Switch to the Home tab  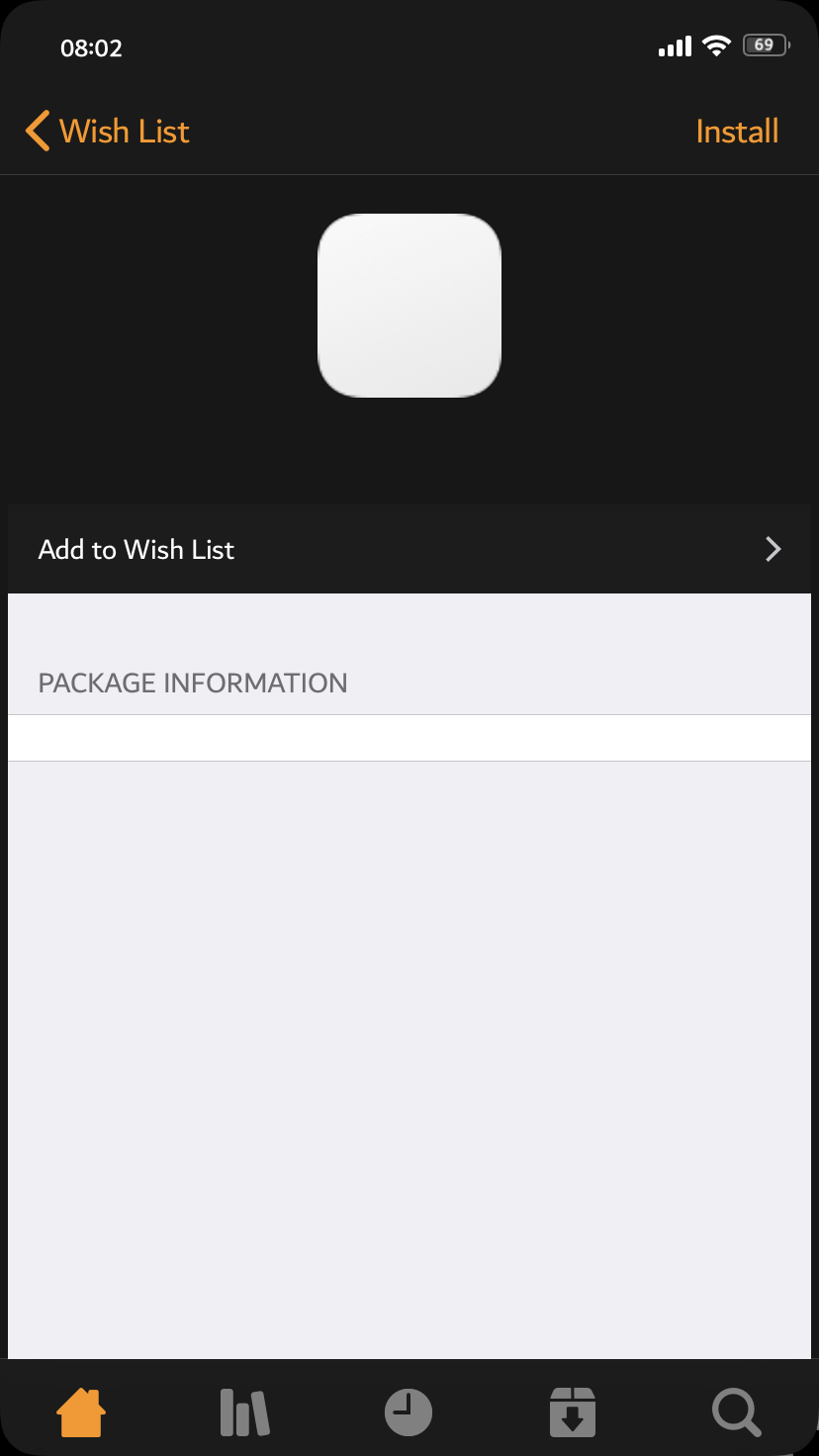coord(81,1411)
